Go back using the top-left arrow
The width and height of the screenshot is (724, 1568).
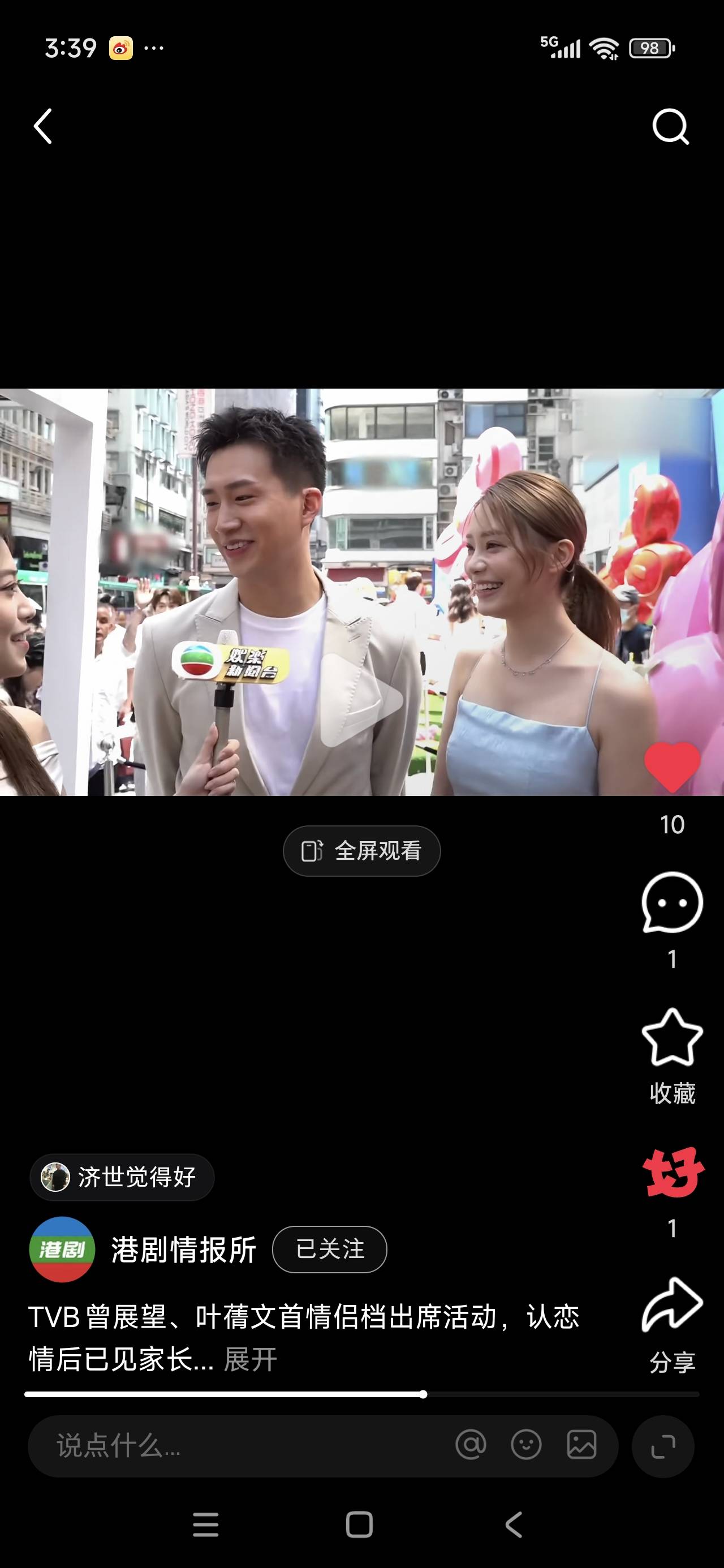point(42,127)
